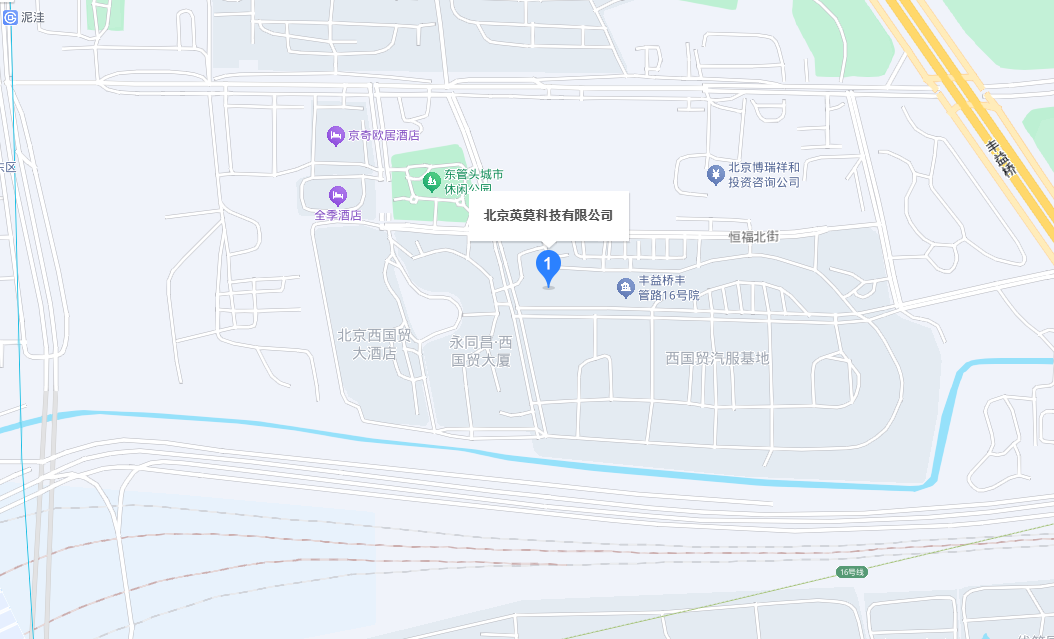Open the 丰益桥丰管路16号院 place marker
1054x639 pixels.
[625, 288]
